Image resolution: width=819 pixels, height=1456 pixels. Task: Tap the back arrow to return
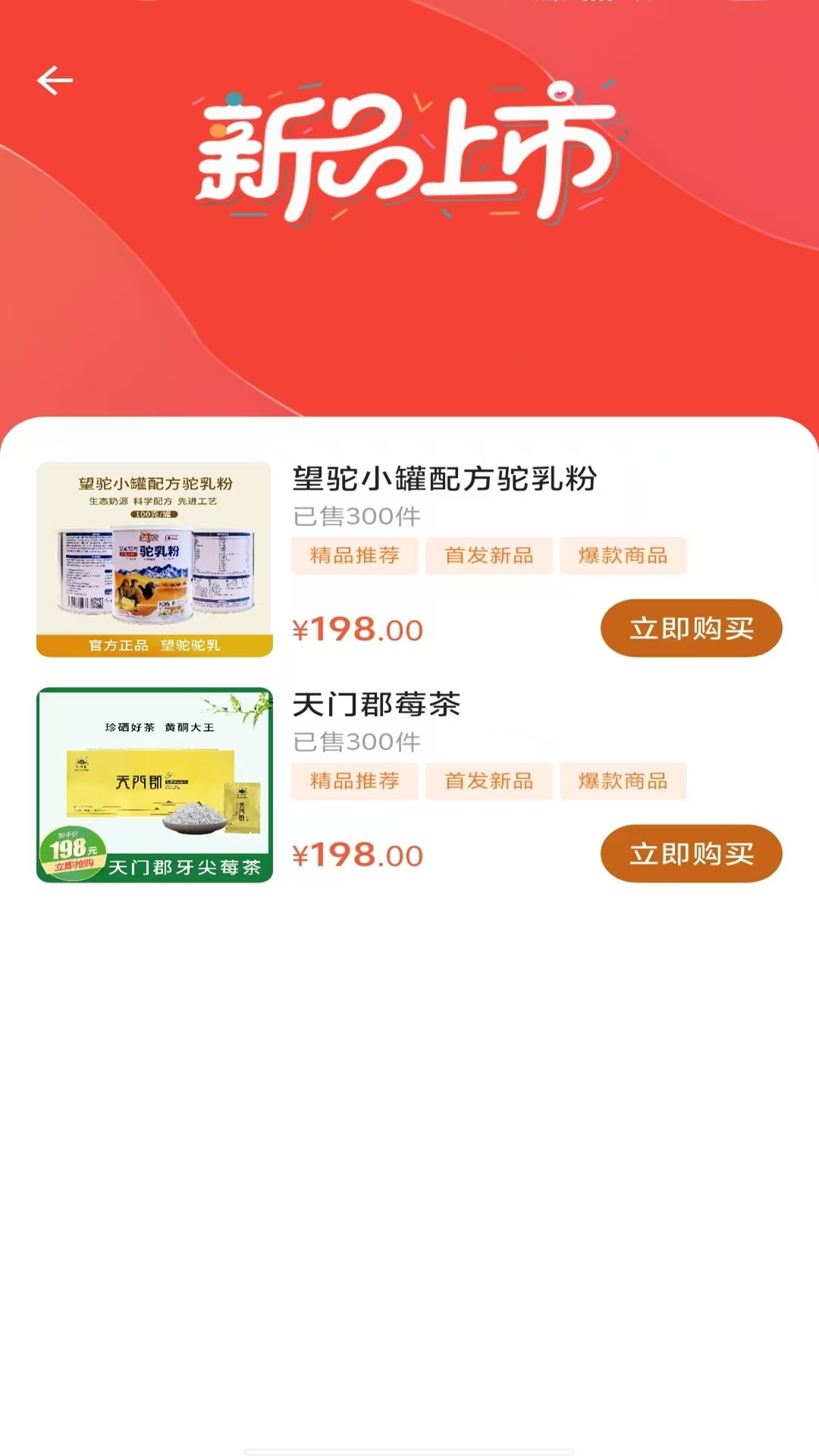[54, 79]
